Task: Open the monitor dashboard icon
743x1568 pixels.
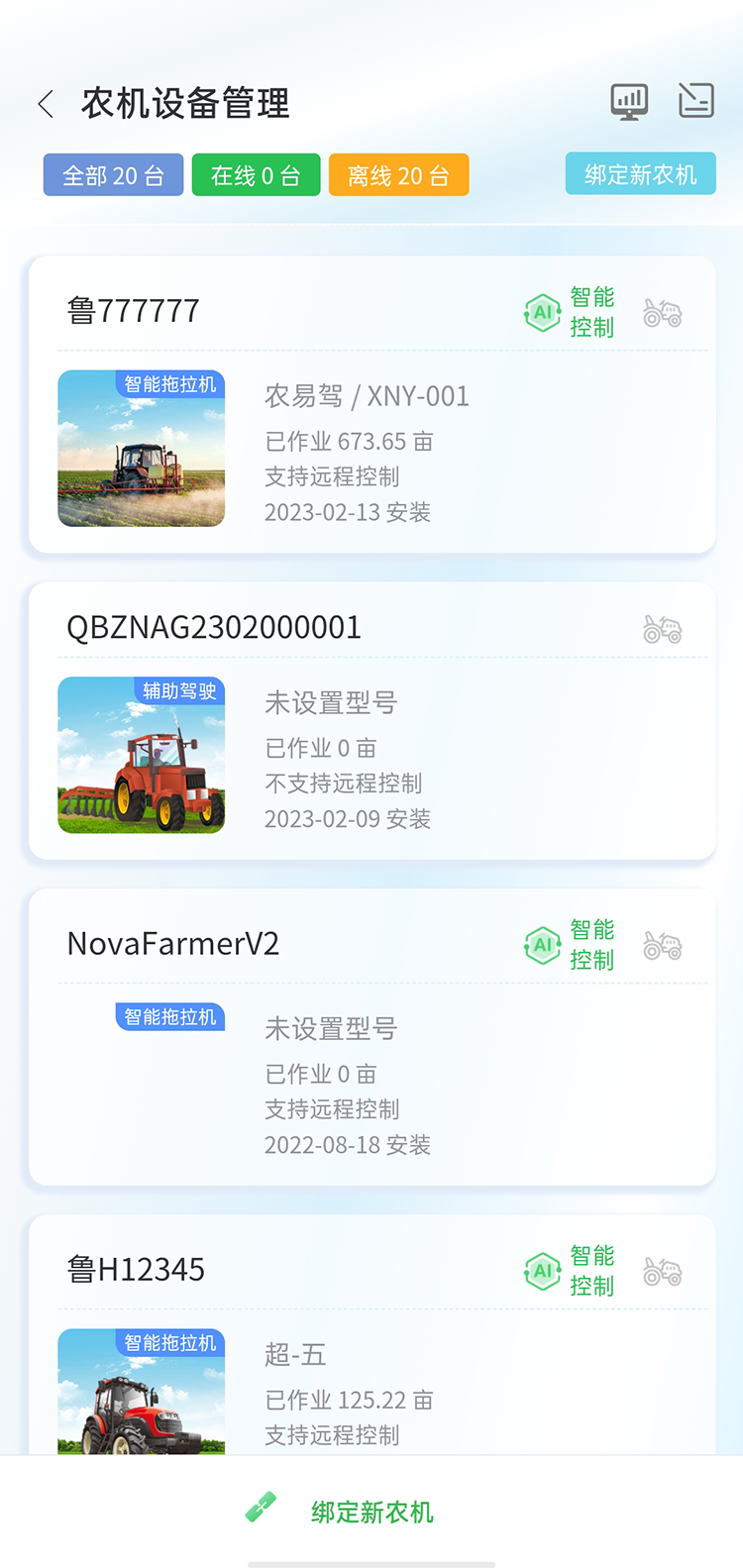Action: [x=629, y=101]
